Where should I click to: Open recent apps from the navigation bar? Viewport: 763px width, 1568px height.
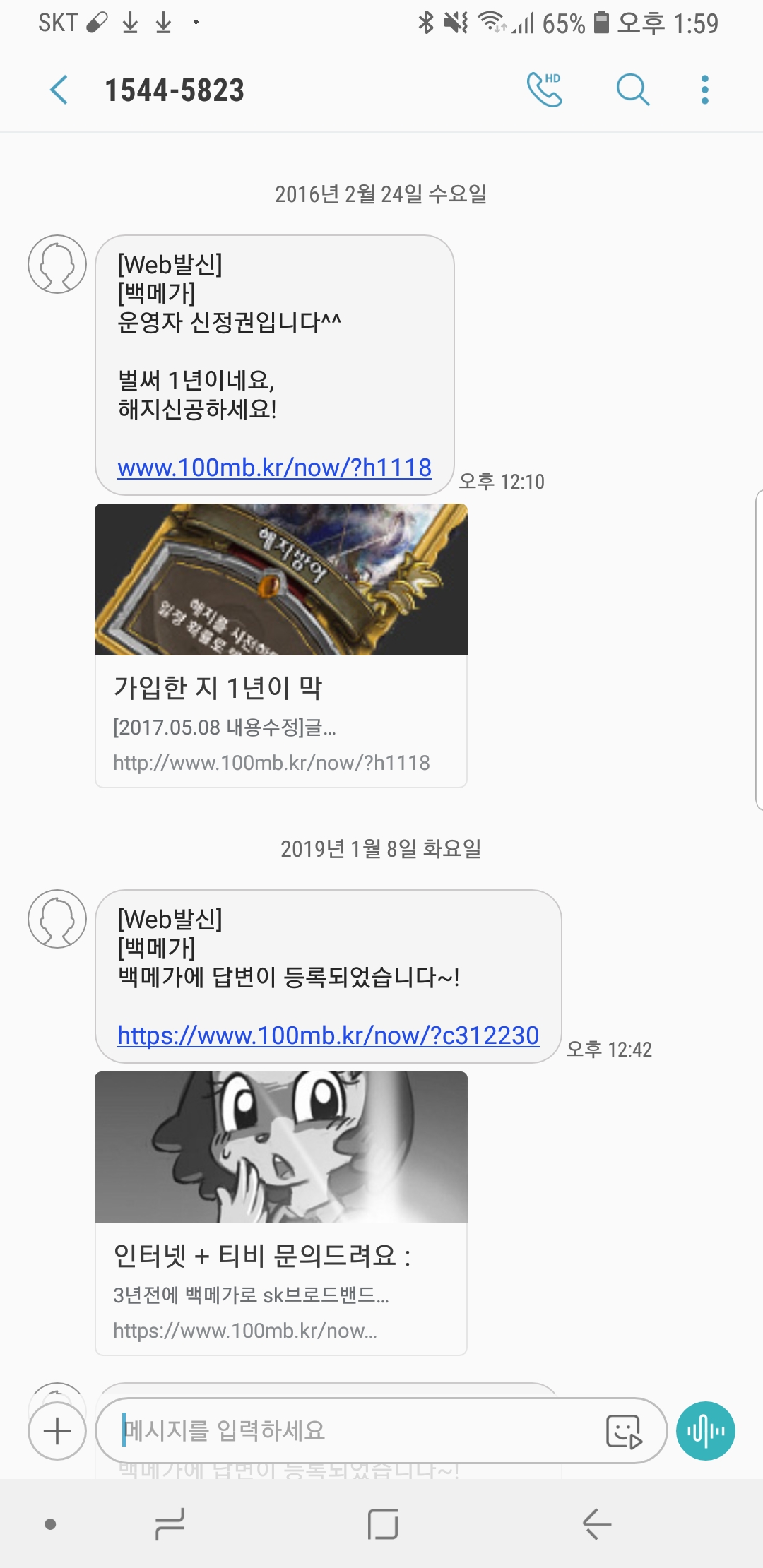pos(170,1524)
